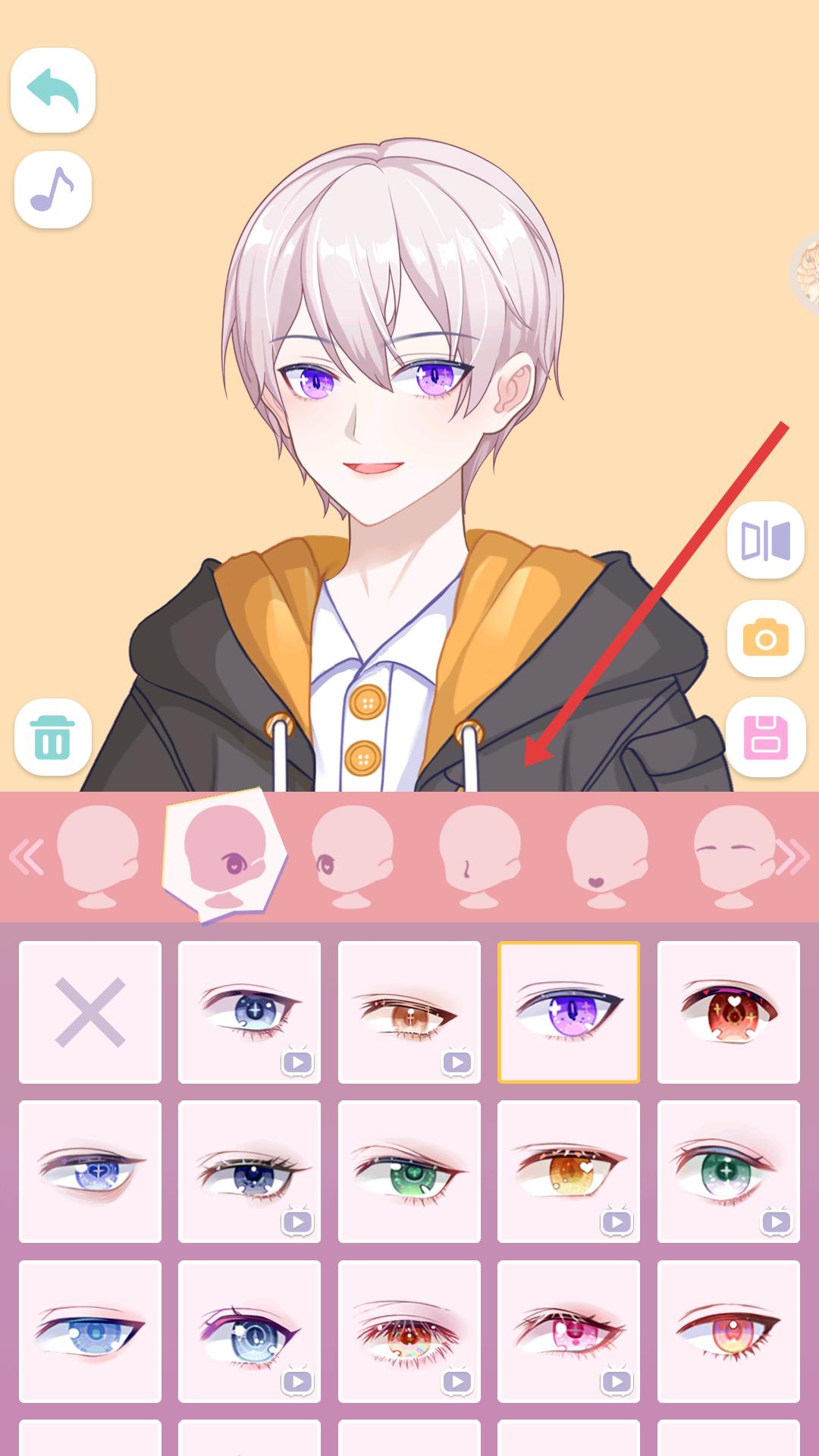Open the blank head category tab
This screenshot has height=1456, width=819.
click(98, 857)
